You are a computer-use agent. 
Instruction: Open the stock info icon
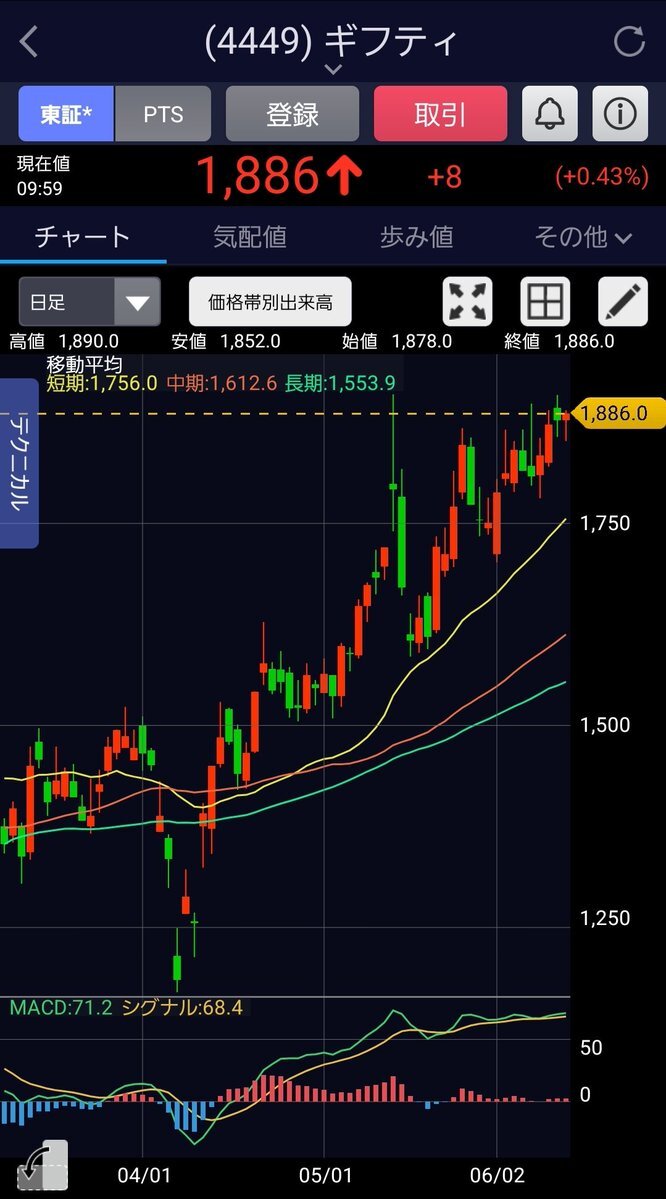coord(620,113)
